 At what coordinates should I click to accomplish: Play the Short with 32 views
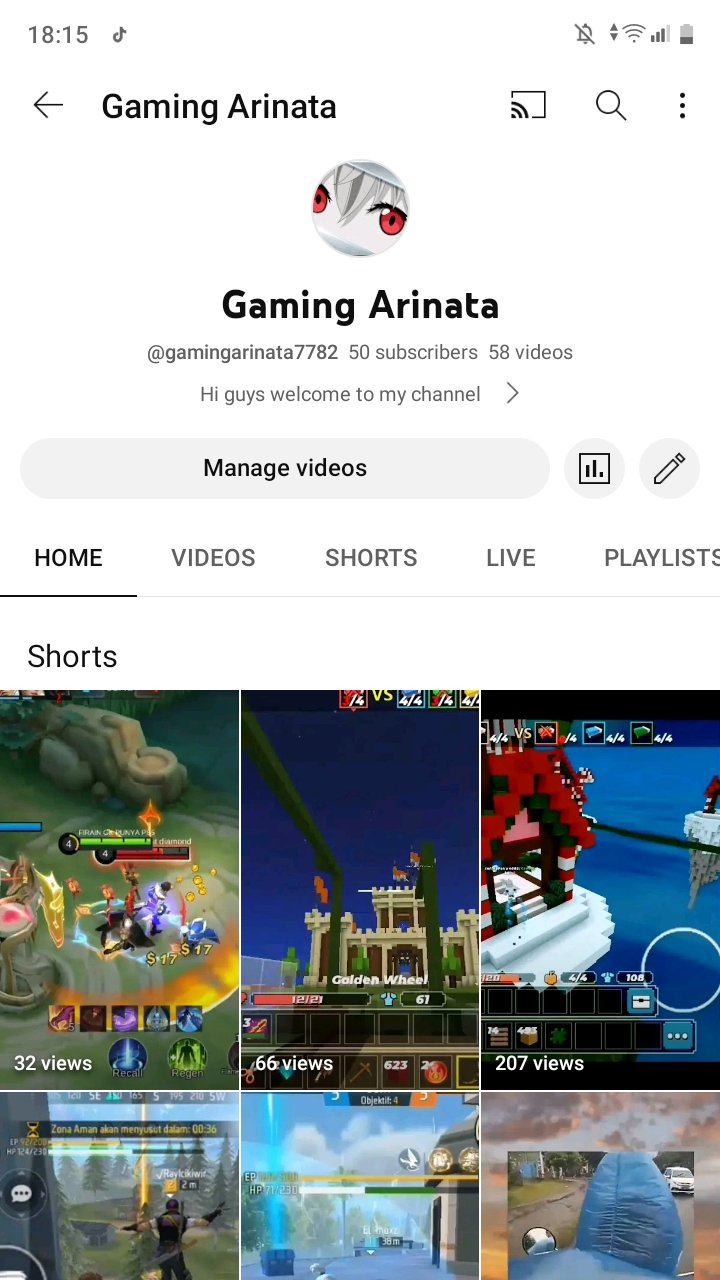119,888
